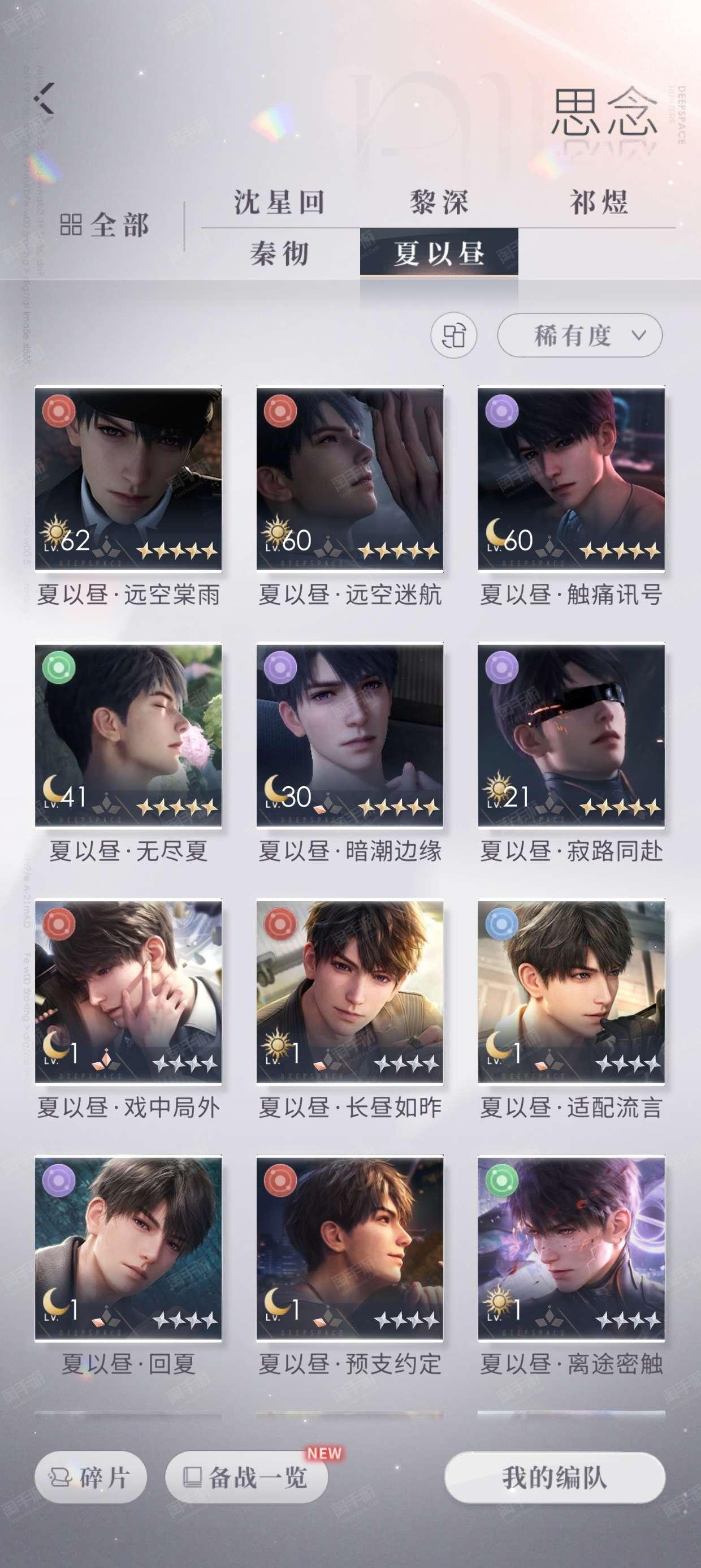The height and width of the screenshot is (1568, 701).
Task: View the card 夏以昼·触痛讯号
Action: click(571, 479)
